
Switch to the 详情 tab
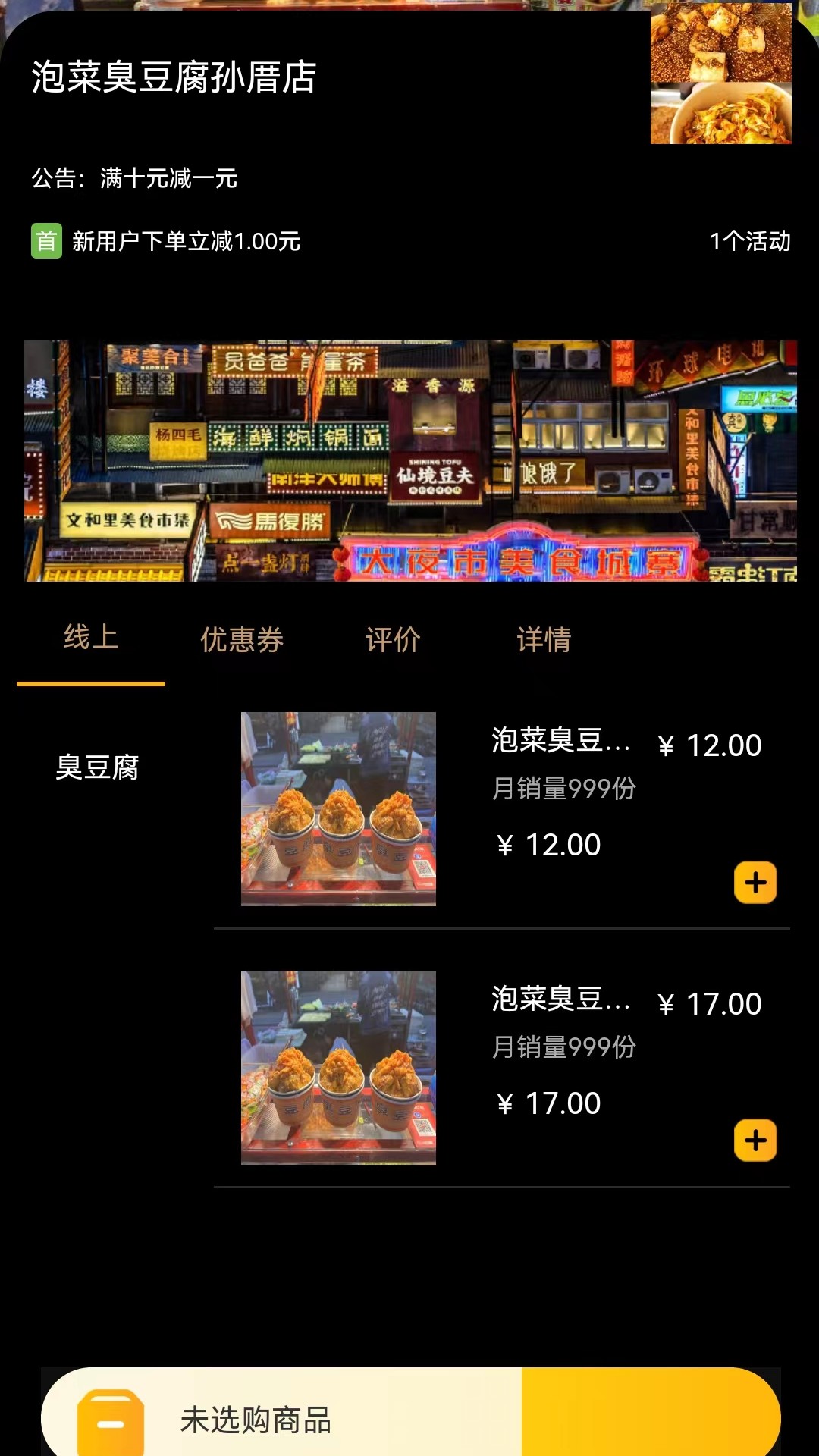(544, 639)
